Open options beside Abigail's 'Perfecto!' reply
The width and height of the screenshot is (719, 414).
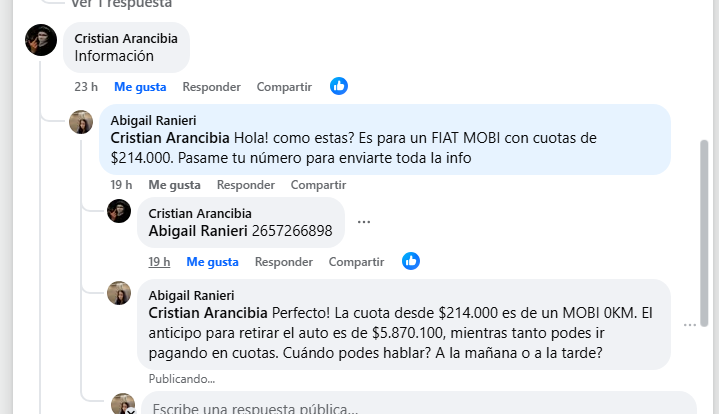tap(689, 325)
